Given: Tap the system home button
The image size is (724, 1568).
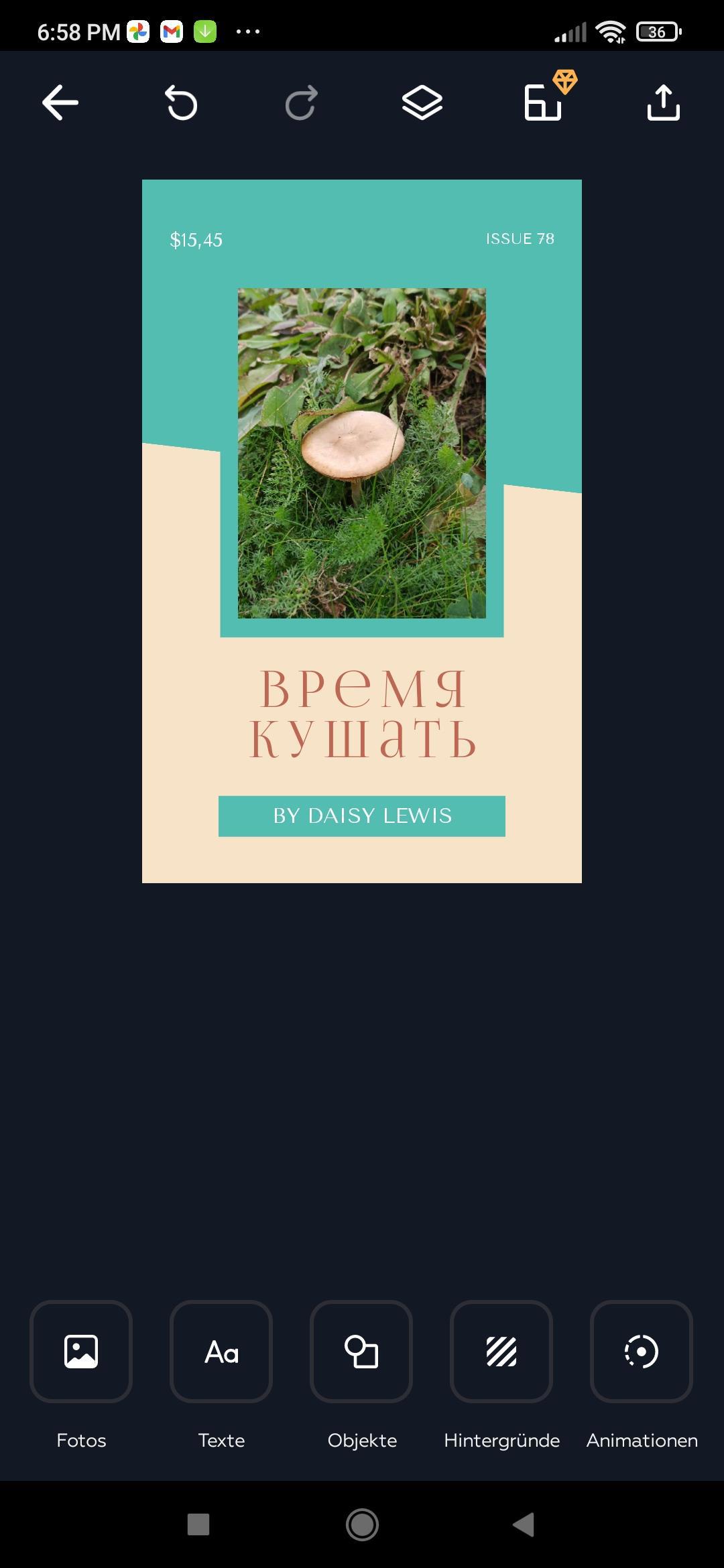Looking at the screenshot, I should coord(362,1524).
